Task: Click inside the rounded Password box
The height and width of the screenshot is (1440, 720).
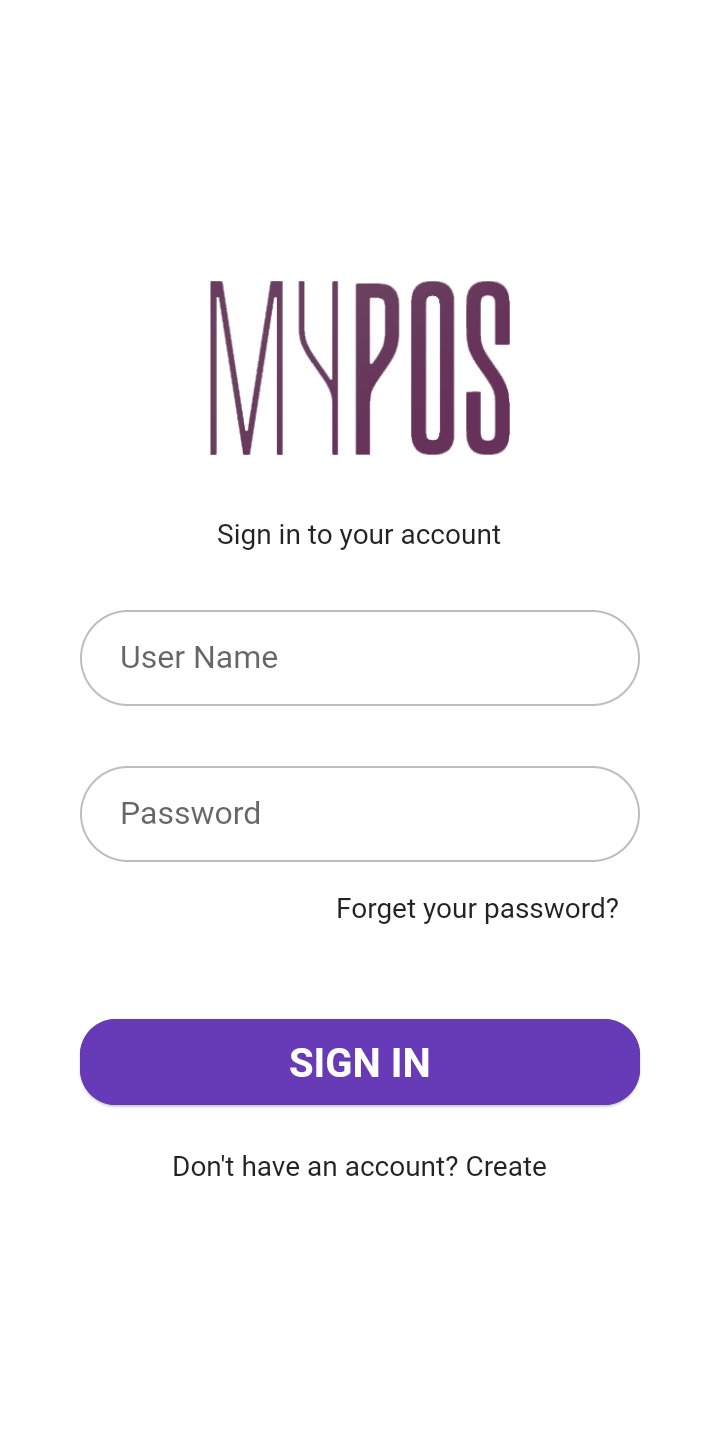Action: coord(359,813)
